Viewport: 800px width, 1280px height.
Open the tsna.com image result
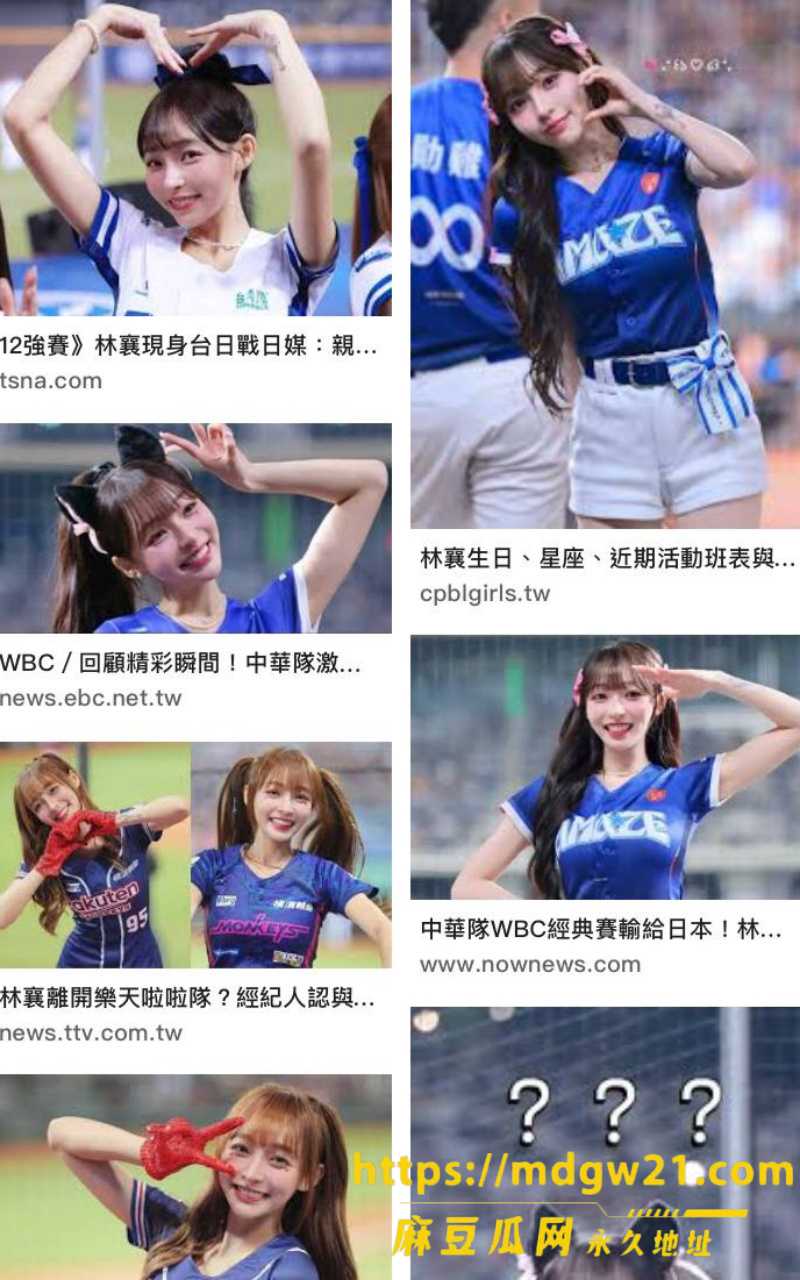click(195, 158)
